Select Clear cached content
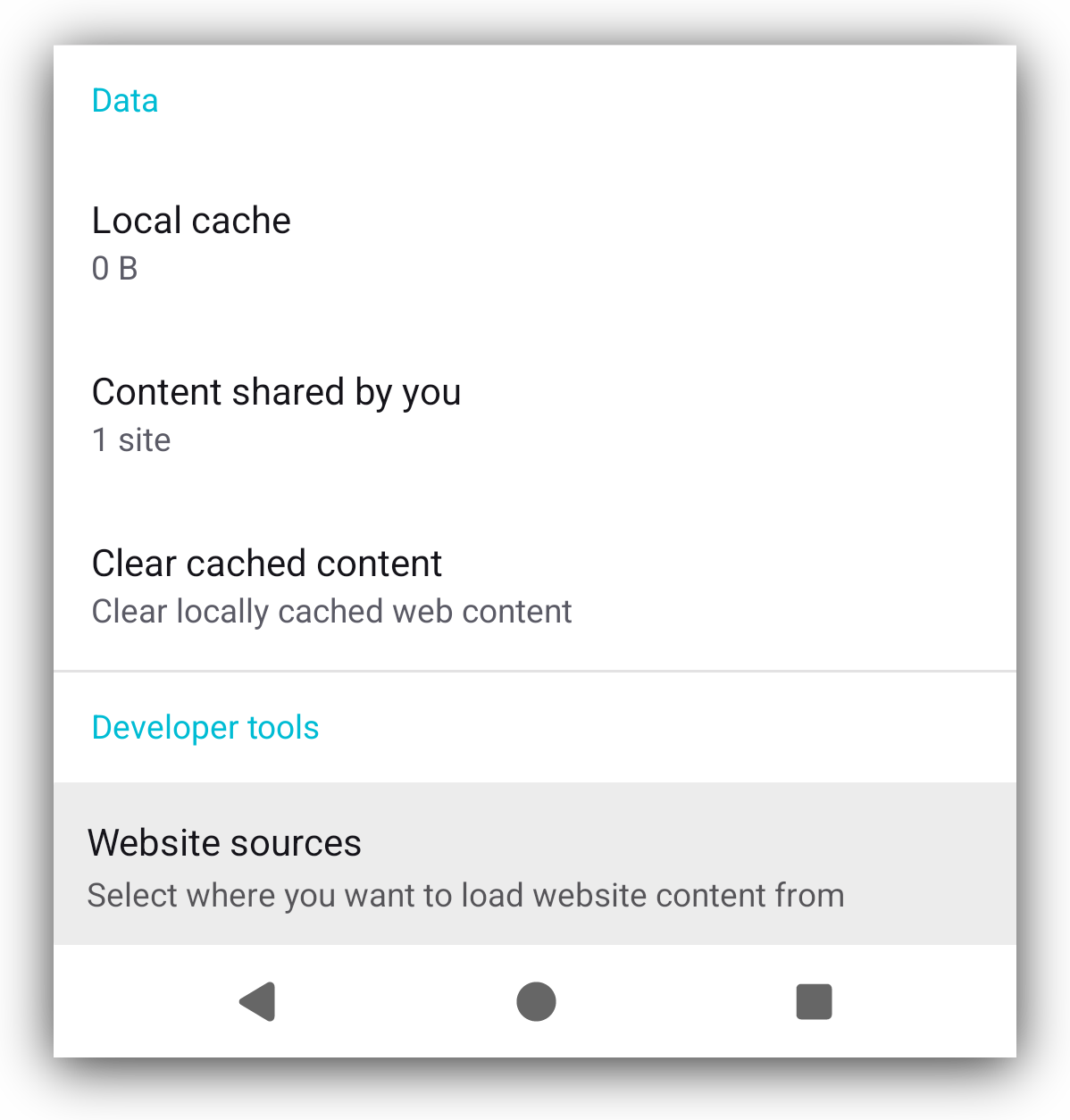 [x=534, y=587]
